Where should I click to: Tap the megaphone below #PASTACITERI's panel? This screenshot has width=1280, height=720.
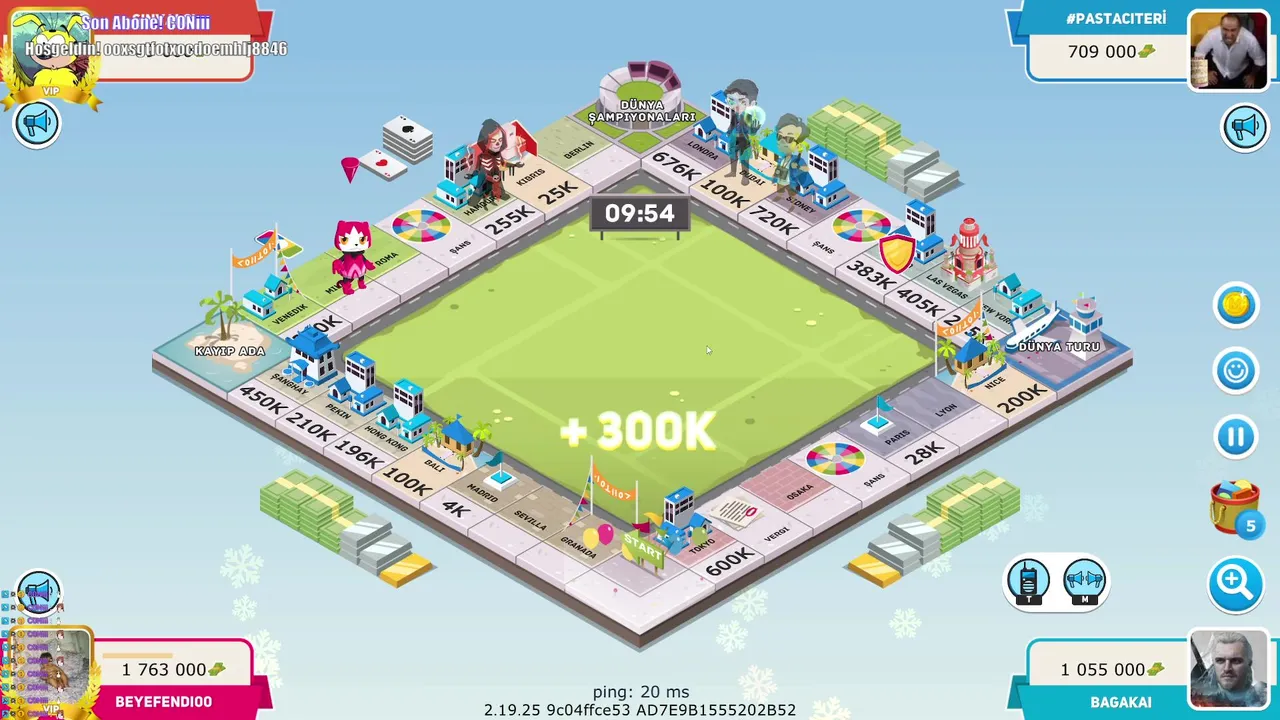pos(1244,127)
